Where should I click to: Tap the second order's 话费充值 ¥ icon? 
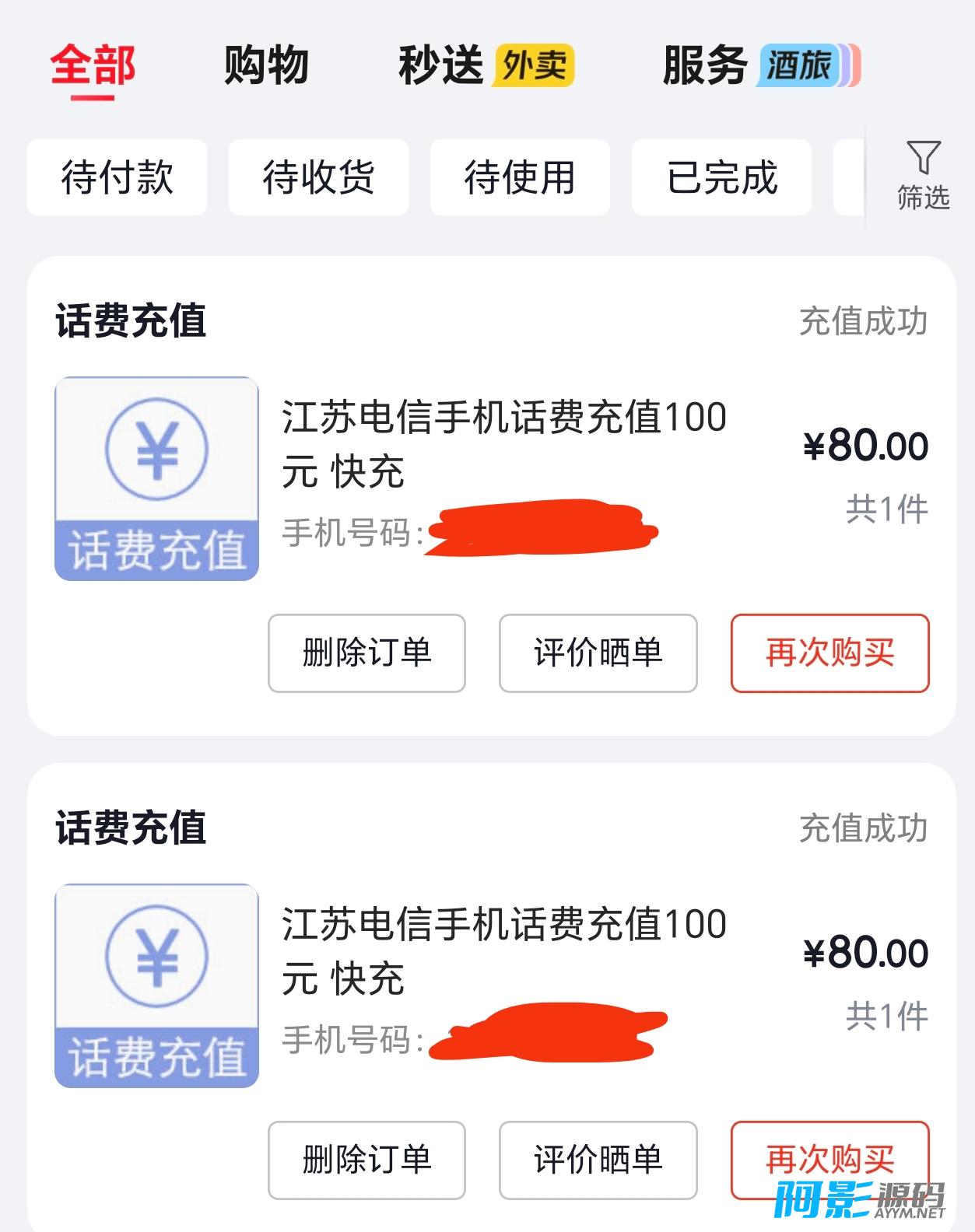tap(156, 982)
